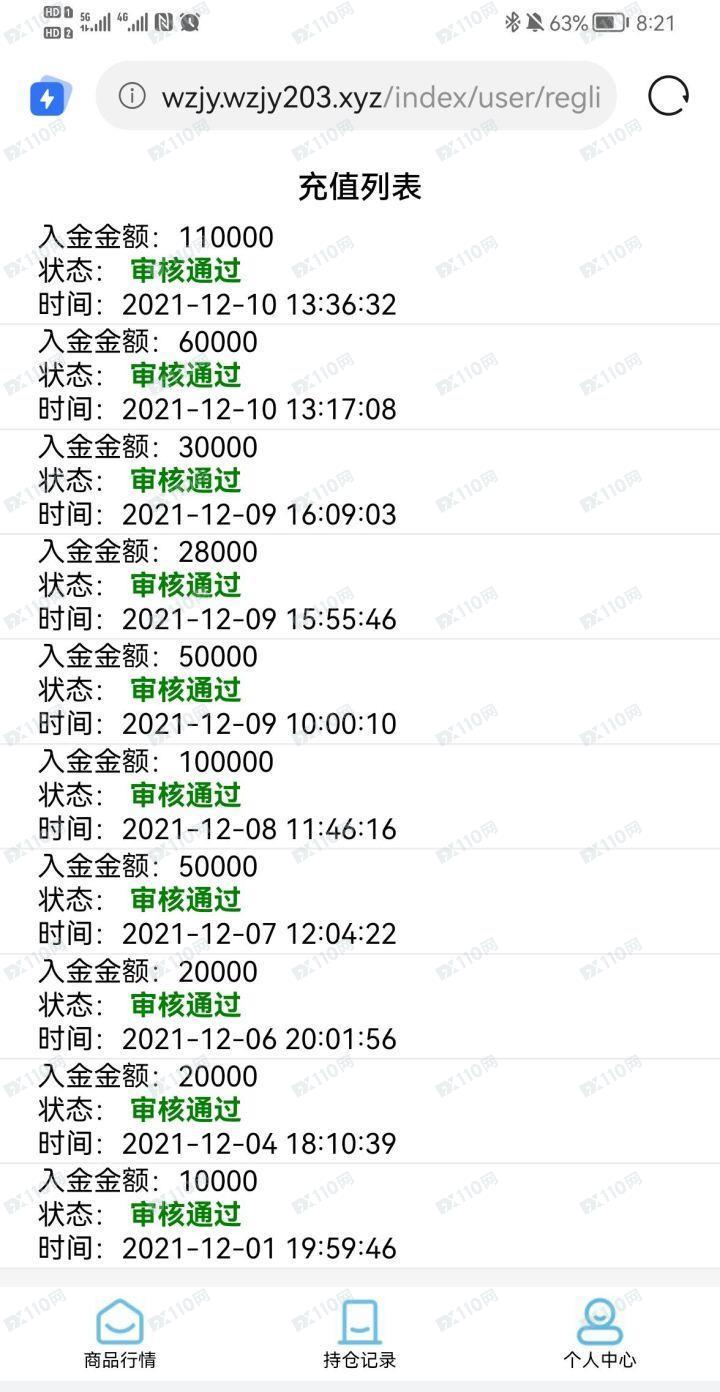Tap the browser URL address bar

point(380,96)
